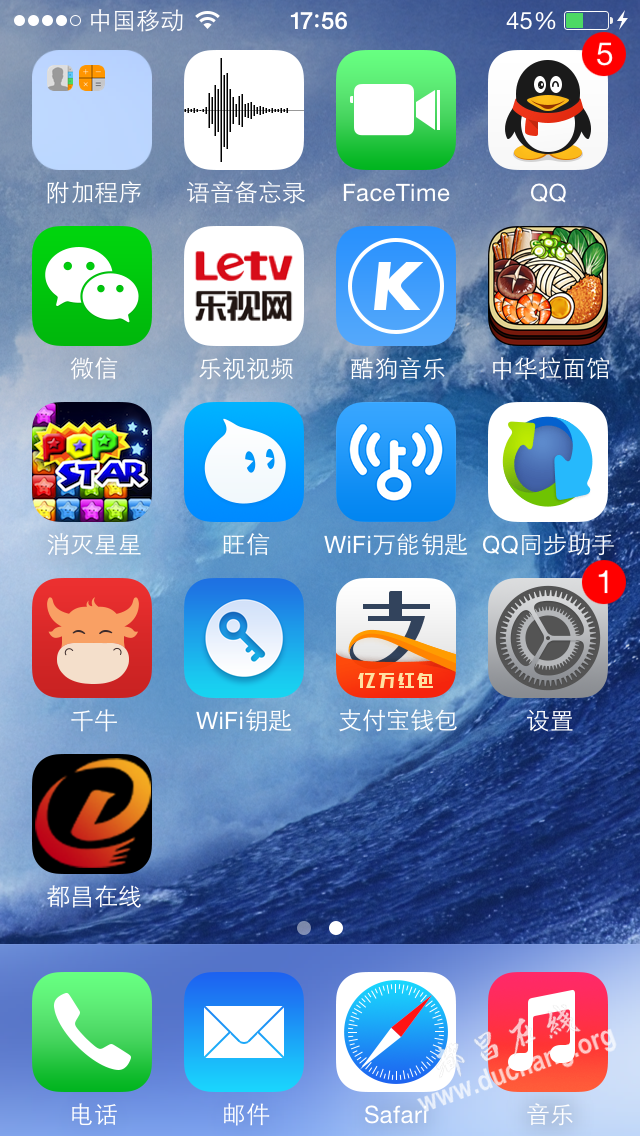
Task: Start the 消灭星星 PopStar game
Action: coord(92,462)
